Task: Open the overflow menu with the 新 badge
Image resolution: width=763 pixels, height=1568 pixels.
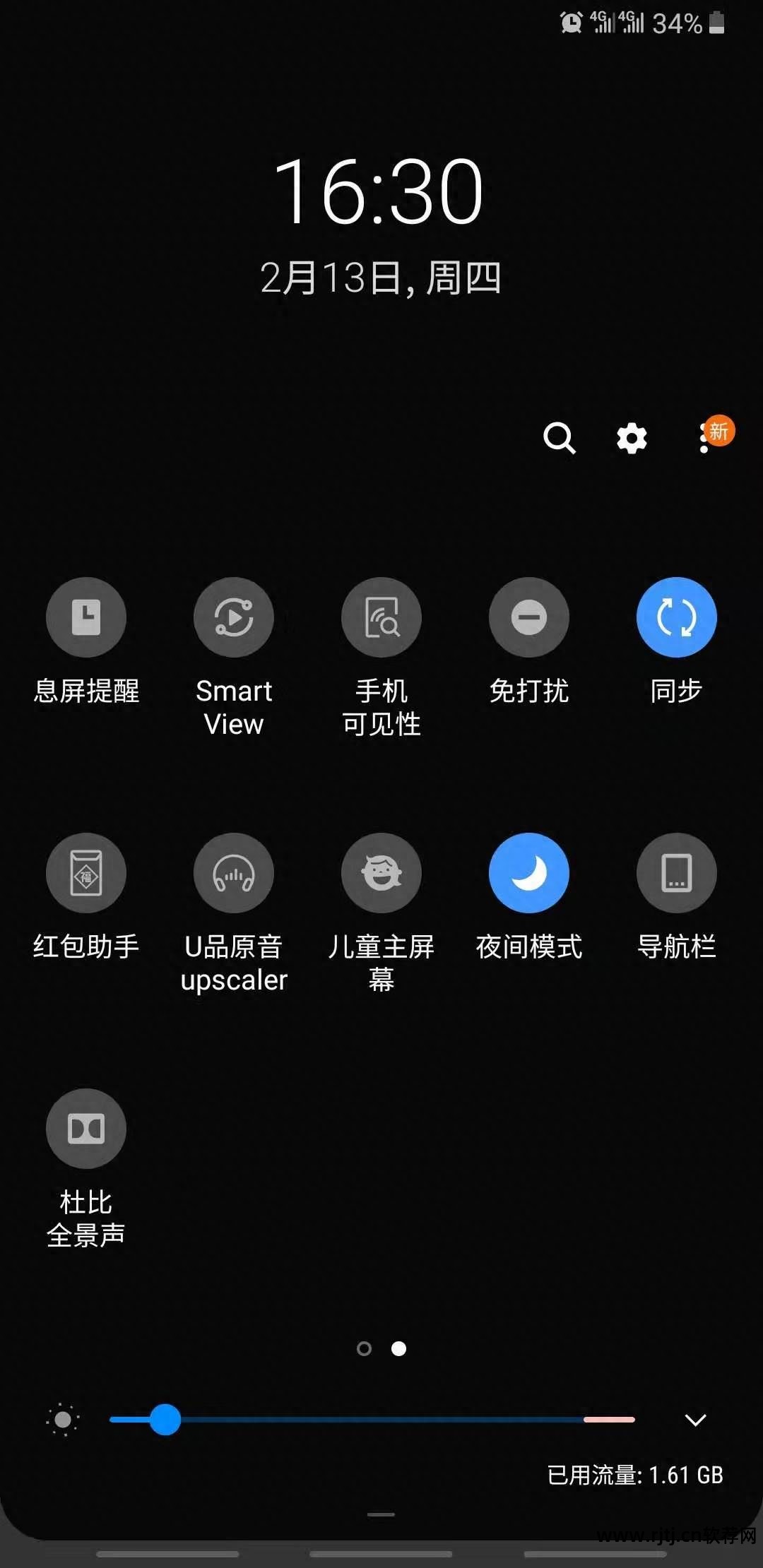Action: tap(704, 439)
